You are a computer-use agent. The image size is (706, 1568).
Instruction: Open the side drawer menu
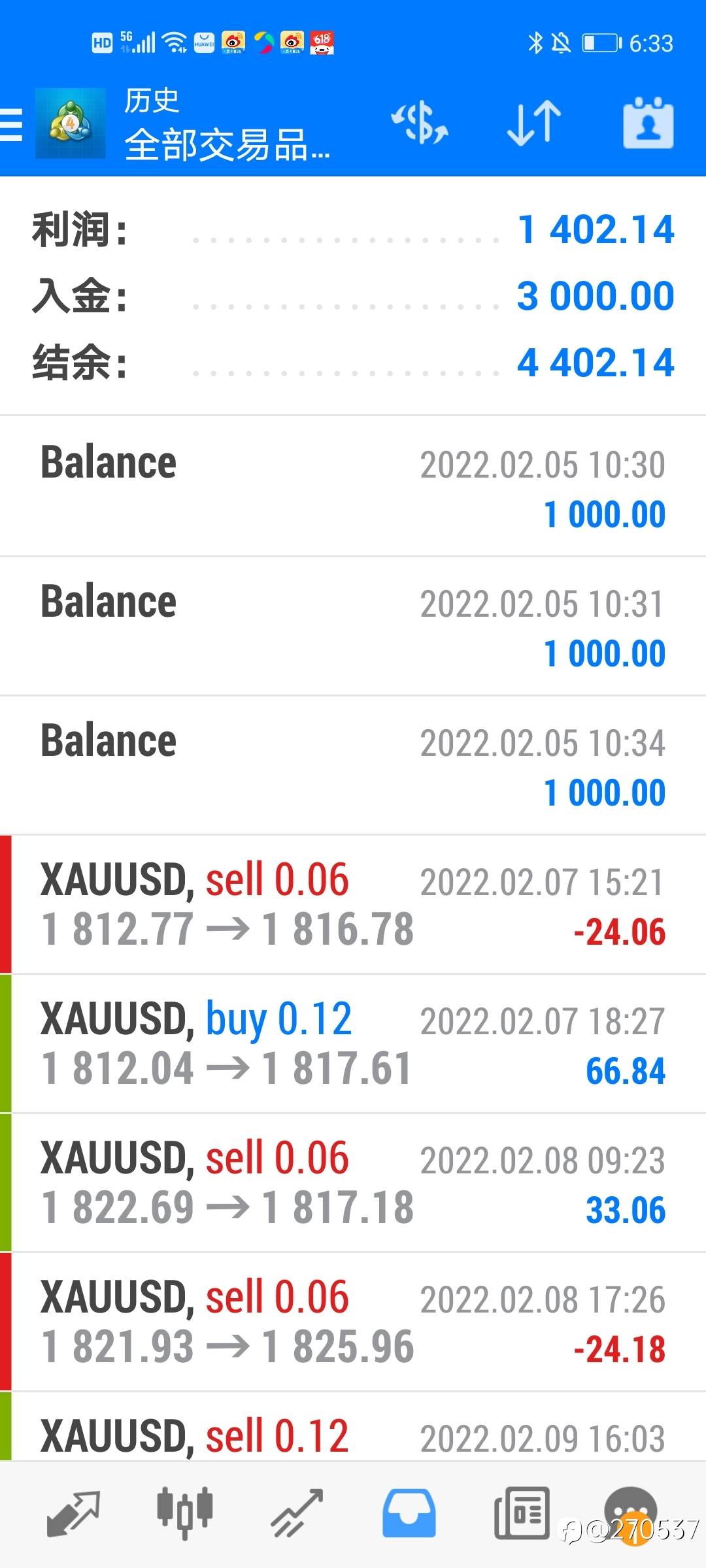coord(13,124)
